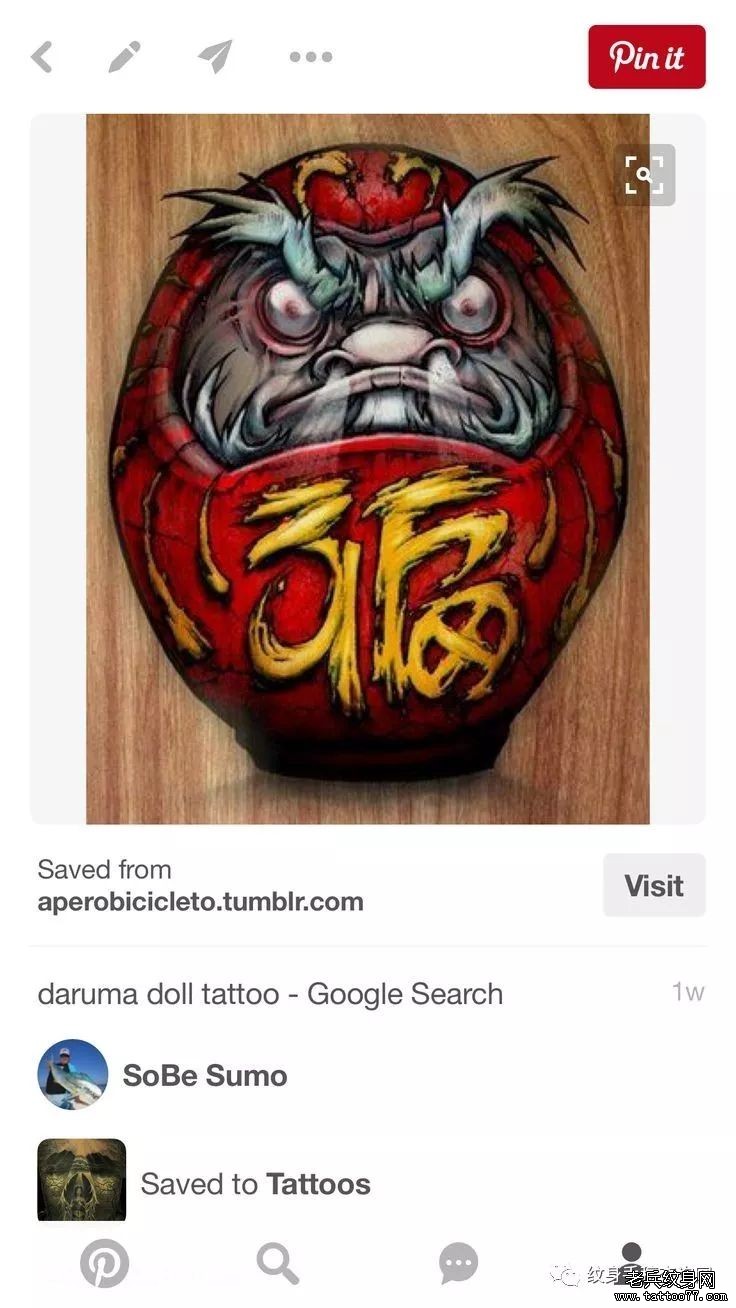
Task: Visit the source website
Action: tap(654, 885)
